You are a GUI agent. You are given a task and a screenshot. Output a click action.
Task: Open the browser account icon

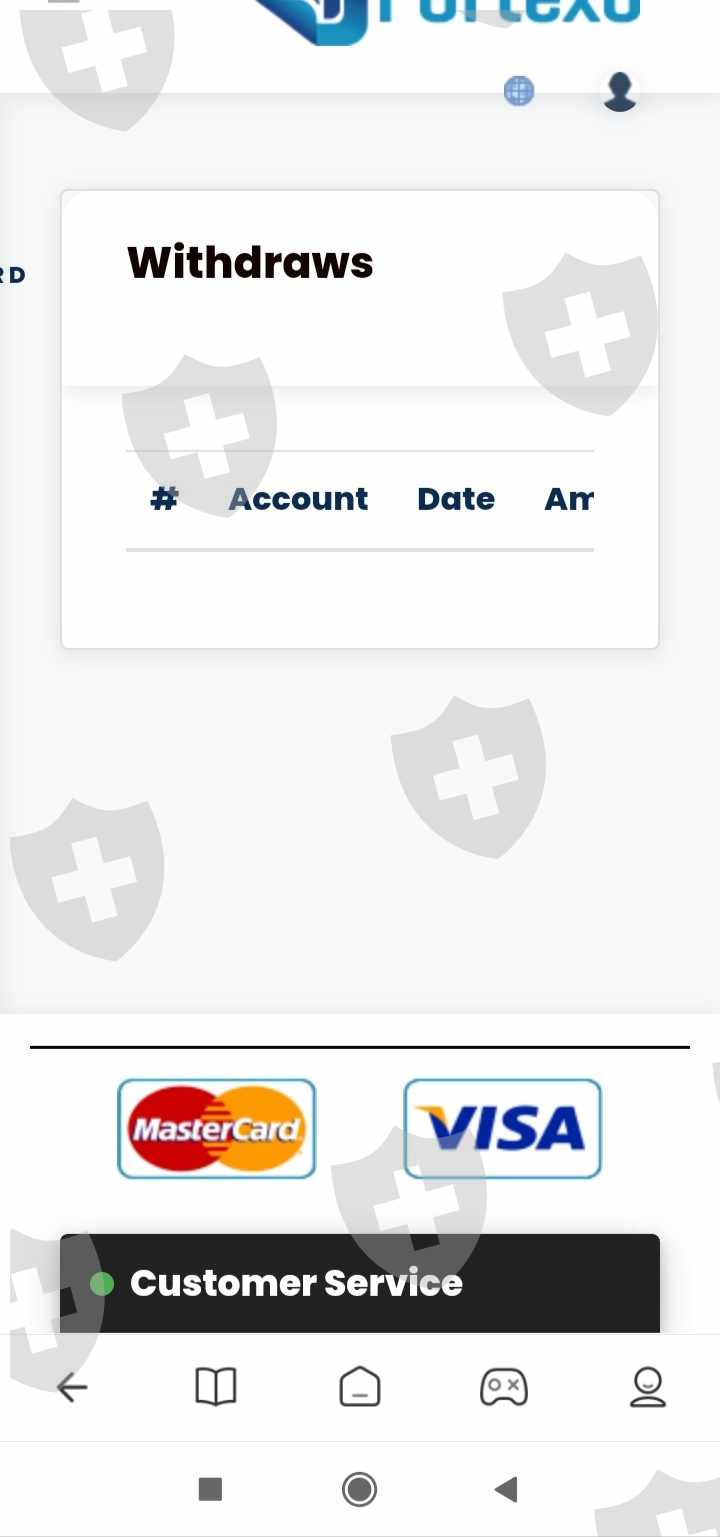[648, 1387]
